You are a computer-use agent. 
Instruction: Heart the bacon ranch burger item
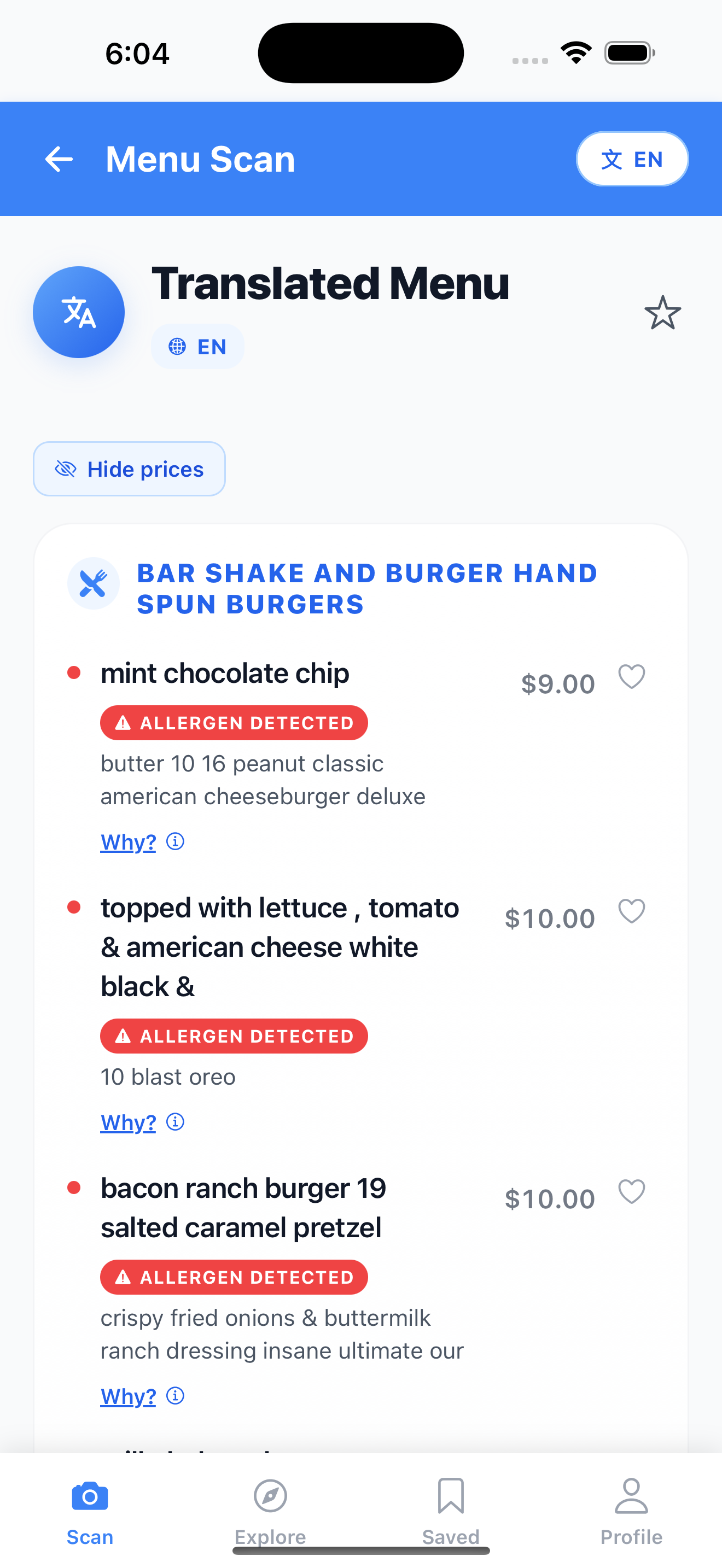point(631,1191)
